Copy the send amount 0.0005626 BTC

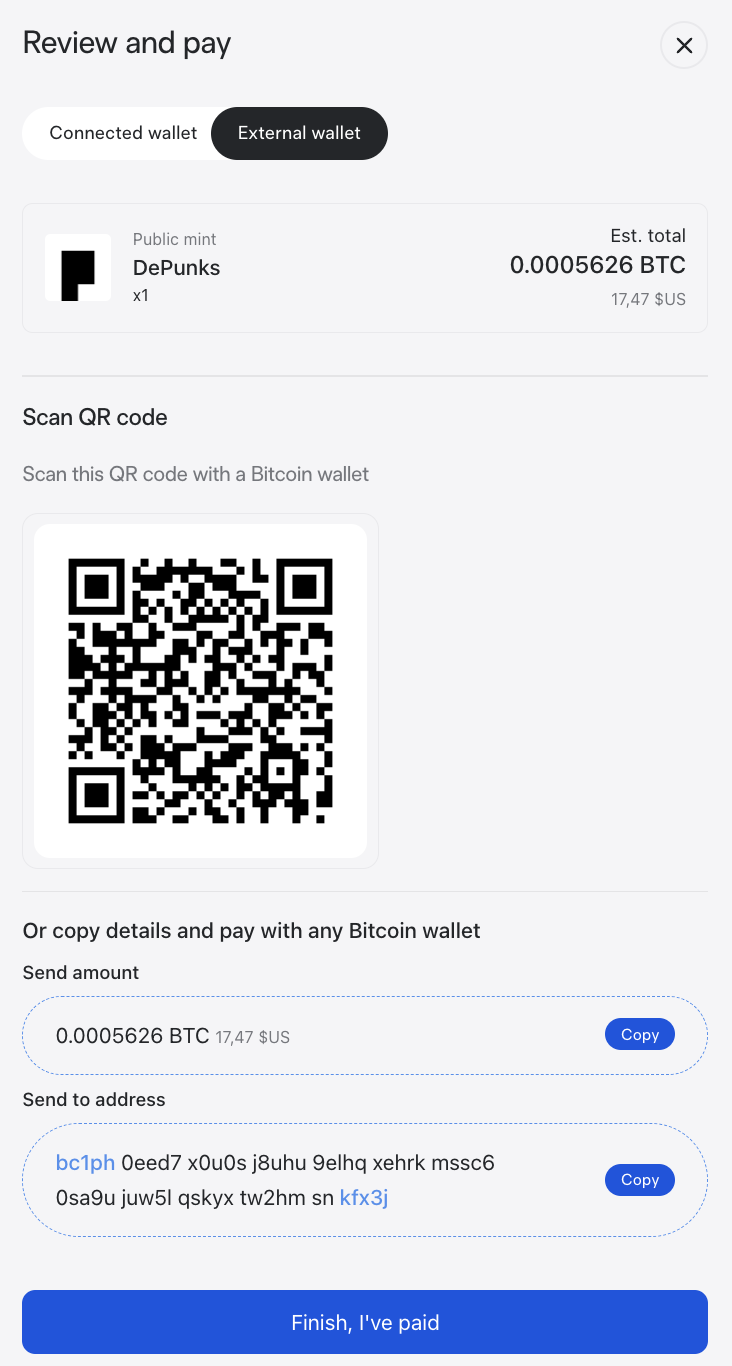click(639, 1034)
